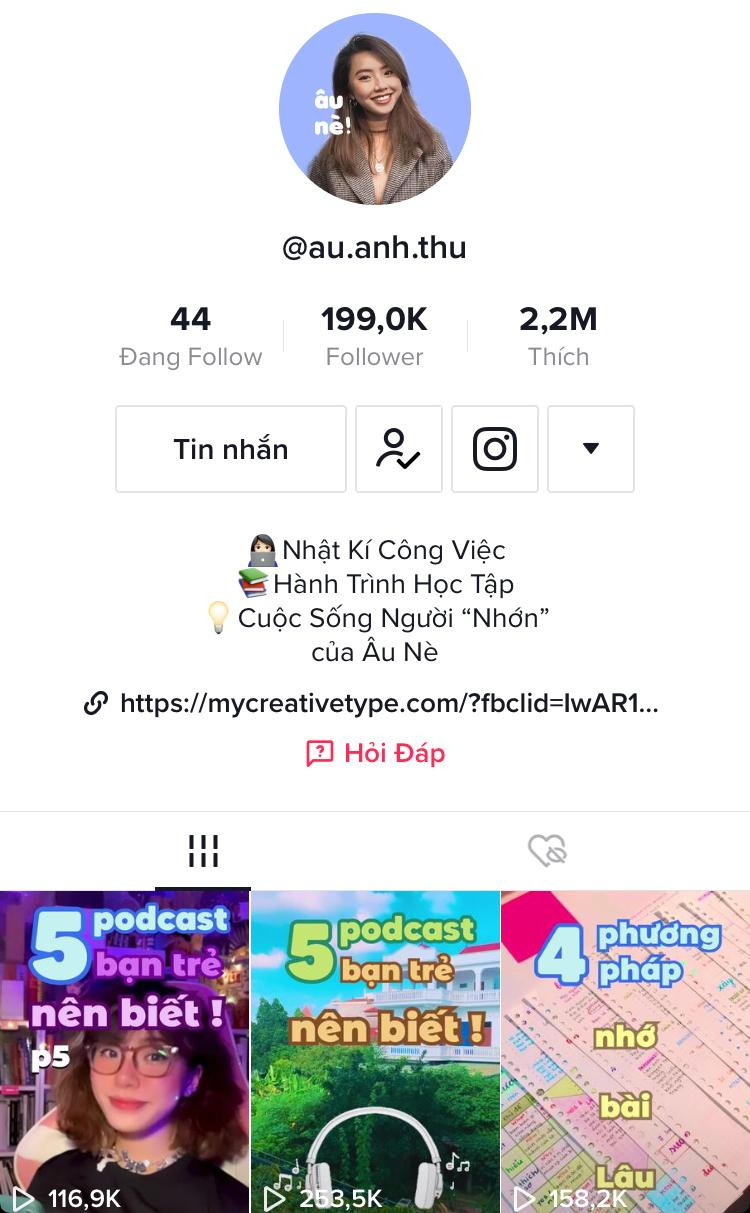This screenshot has width=750, height=1213.
Task: Tap the following status person-check icon
Action: 399,449
